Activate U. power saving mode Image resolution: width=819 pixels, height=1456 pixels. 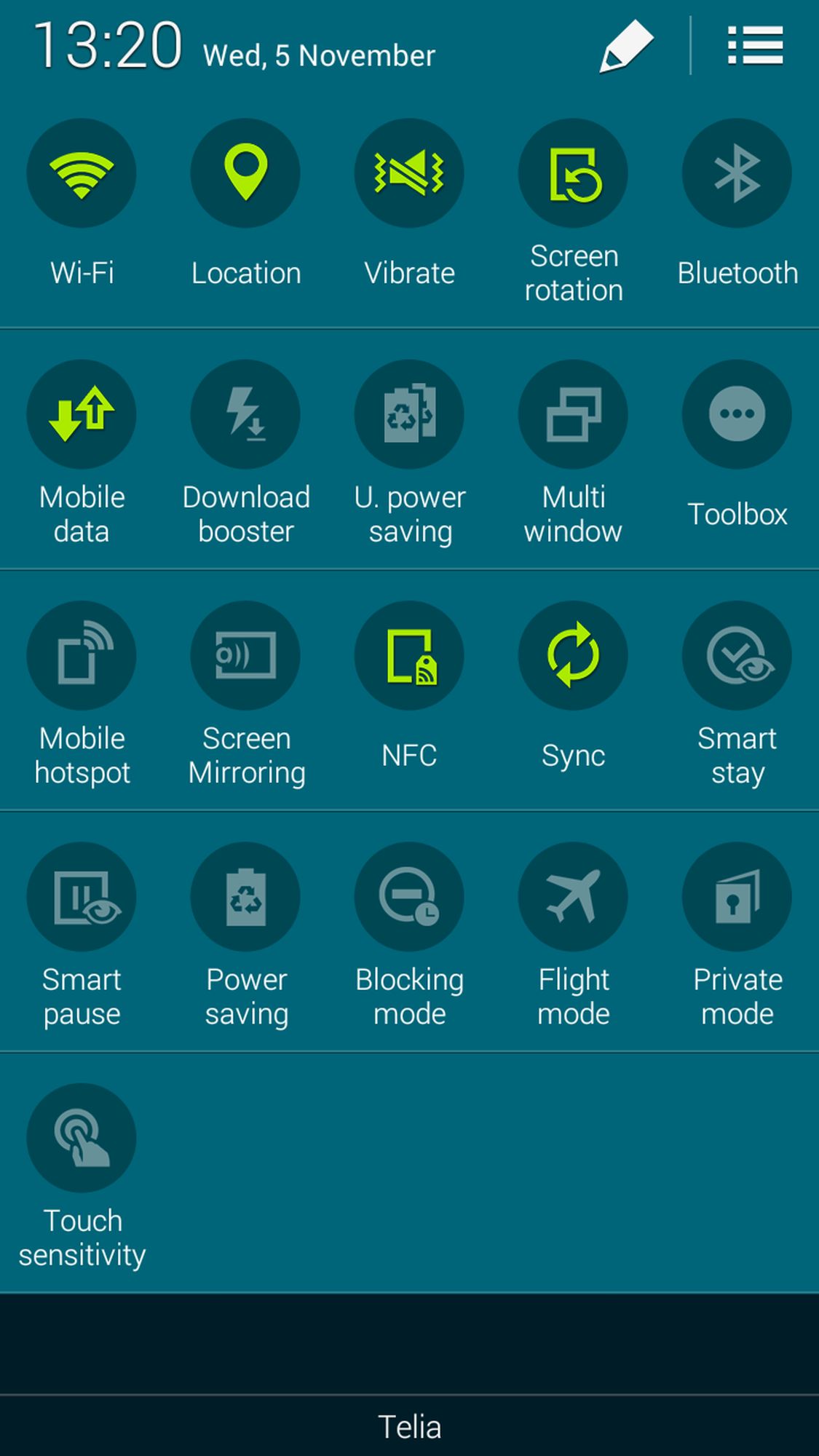[x=409, y=415]
